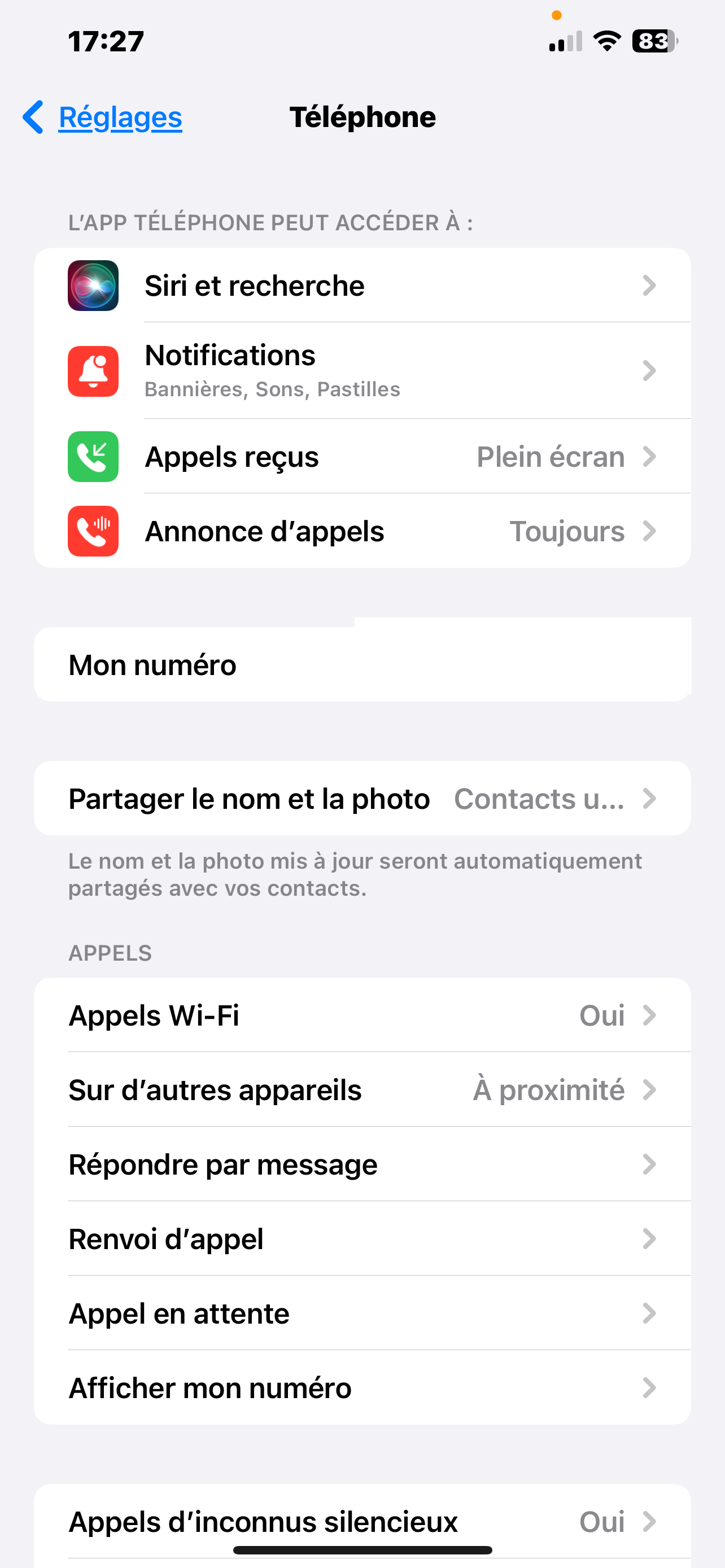Open Siri et recherche settings
Image resolution: width=725 pixels, height=1568 pixels.
click(362, 285)
